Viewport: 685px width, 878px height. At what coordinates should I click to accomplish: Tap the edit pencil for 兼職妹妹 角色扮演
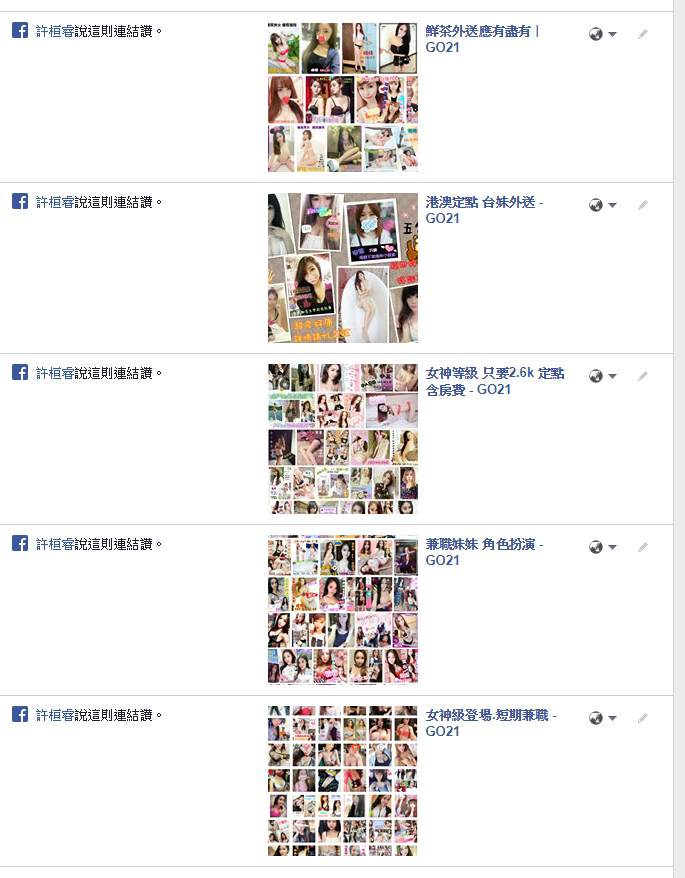click(x=643, y=547)
